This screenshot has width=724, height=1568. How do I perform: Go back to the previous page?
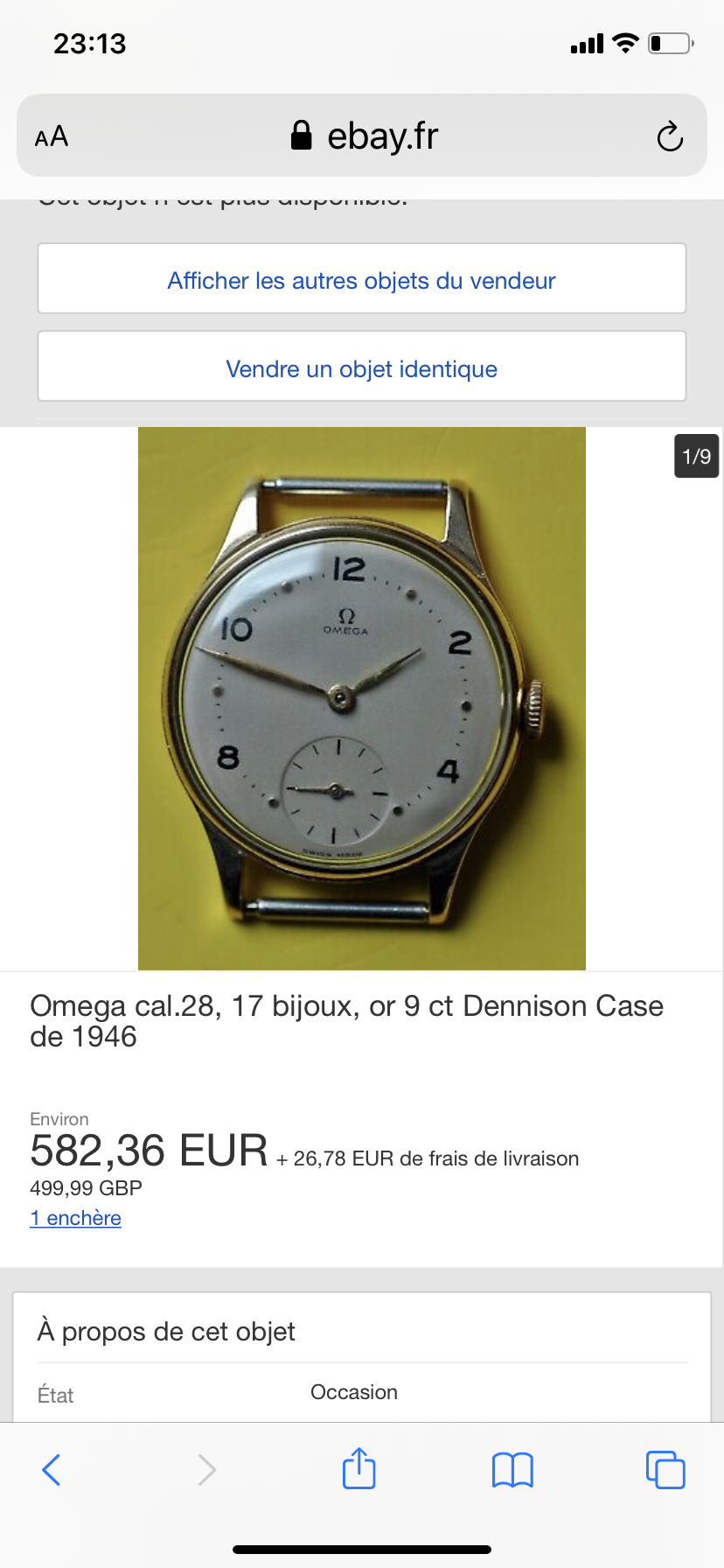(52, 1470)
